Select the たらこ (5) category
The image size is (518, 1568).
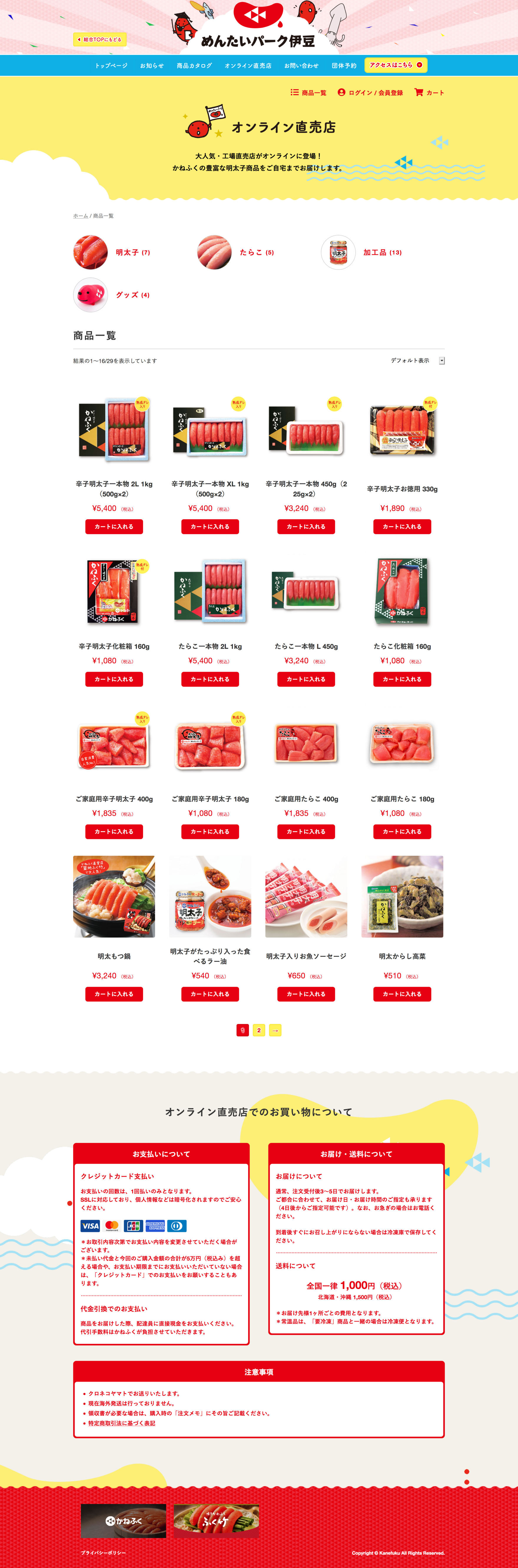tap(256, 253)
